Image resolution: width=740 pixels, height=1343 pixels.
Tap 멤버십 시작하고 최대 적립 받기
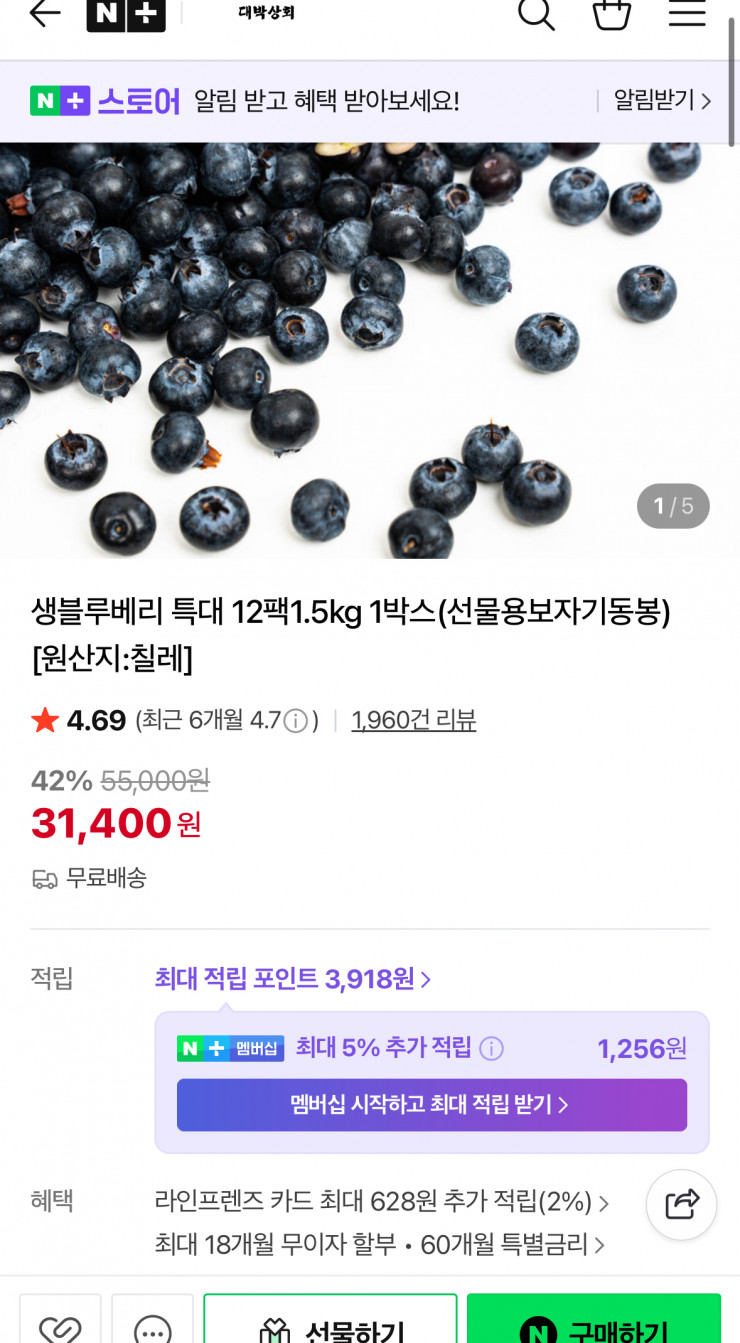coord(431,1105)
